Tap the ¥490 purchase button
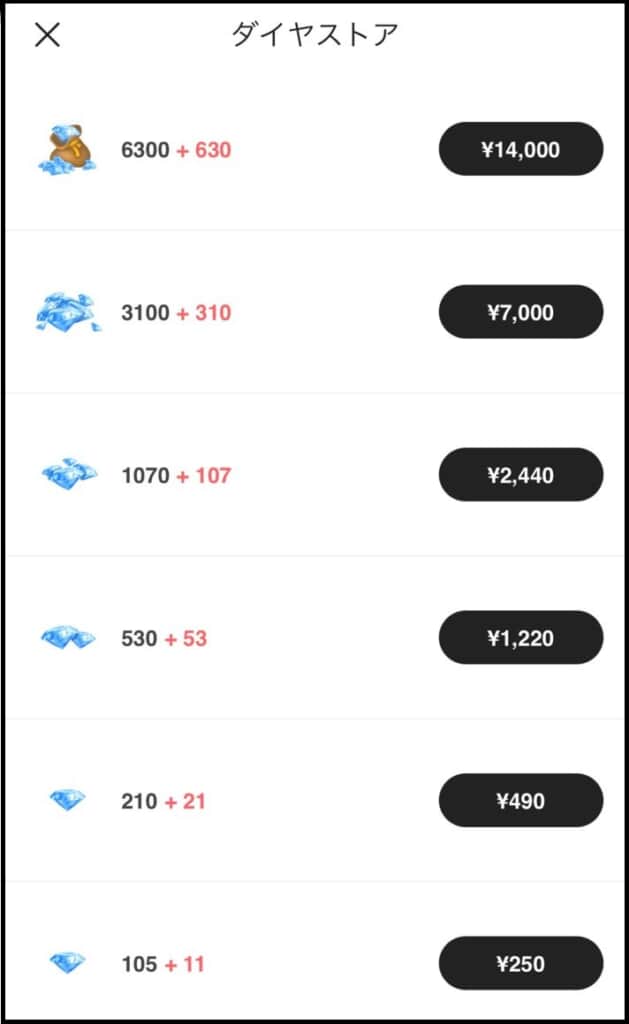629x1024 pixels. 521,800
